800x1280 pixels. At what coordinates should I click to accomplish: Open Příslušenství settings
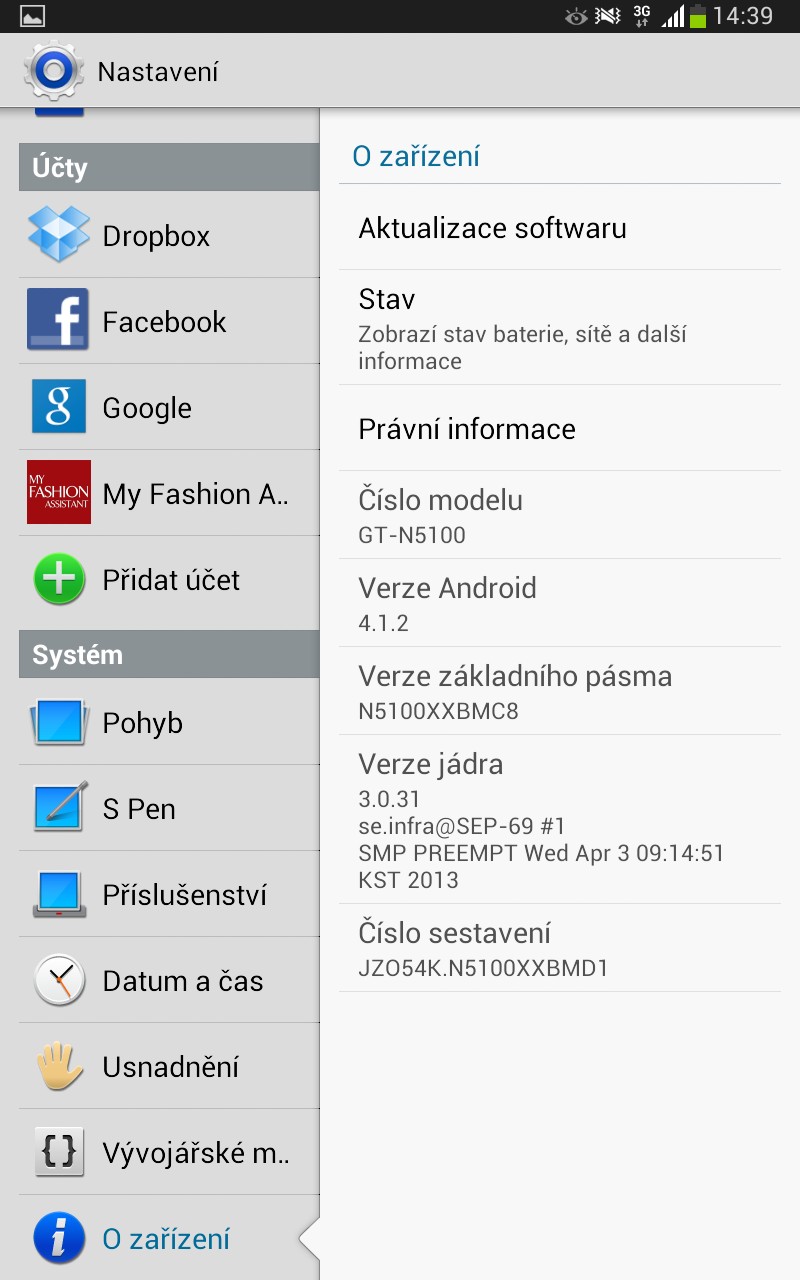click(x=168, y=894)
